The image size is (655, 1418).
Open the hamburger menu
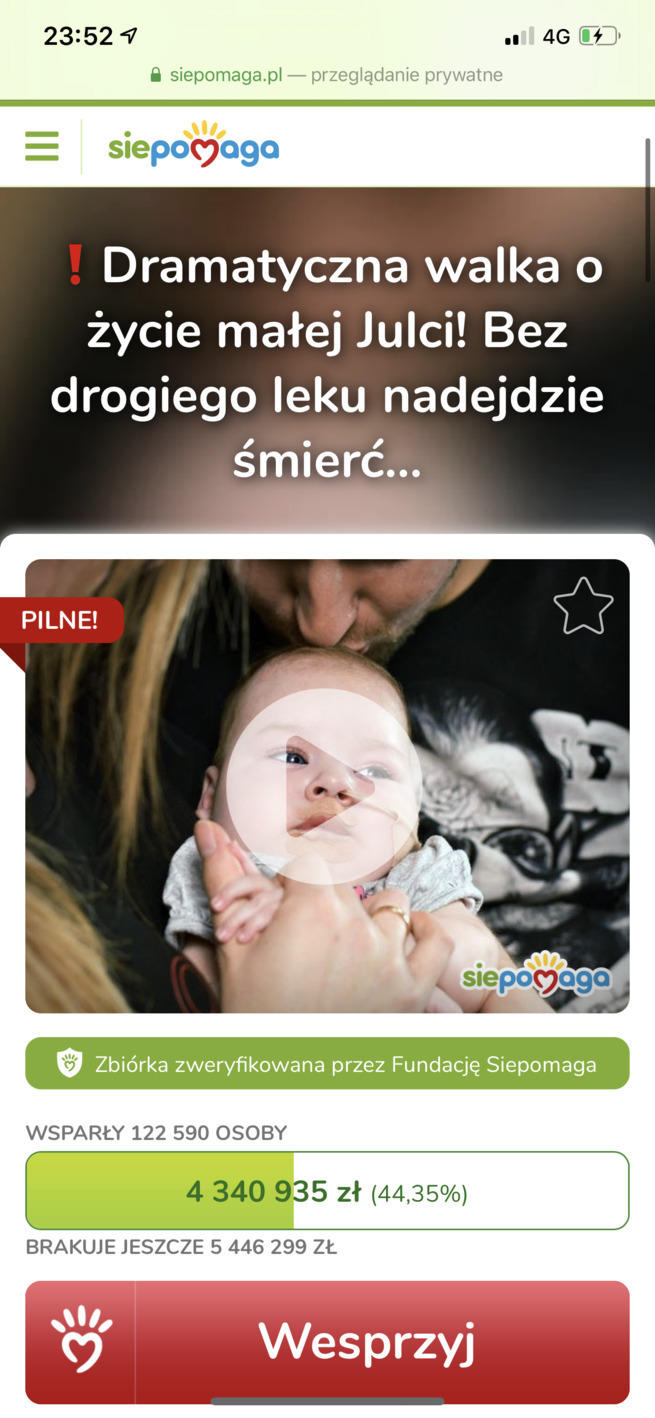[42, 146]
